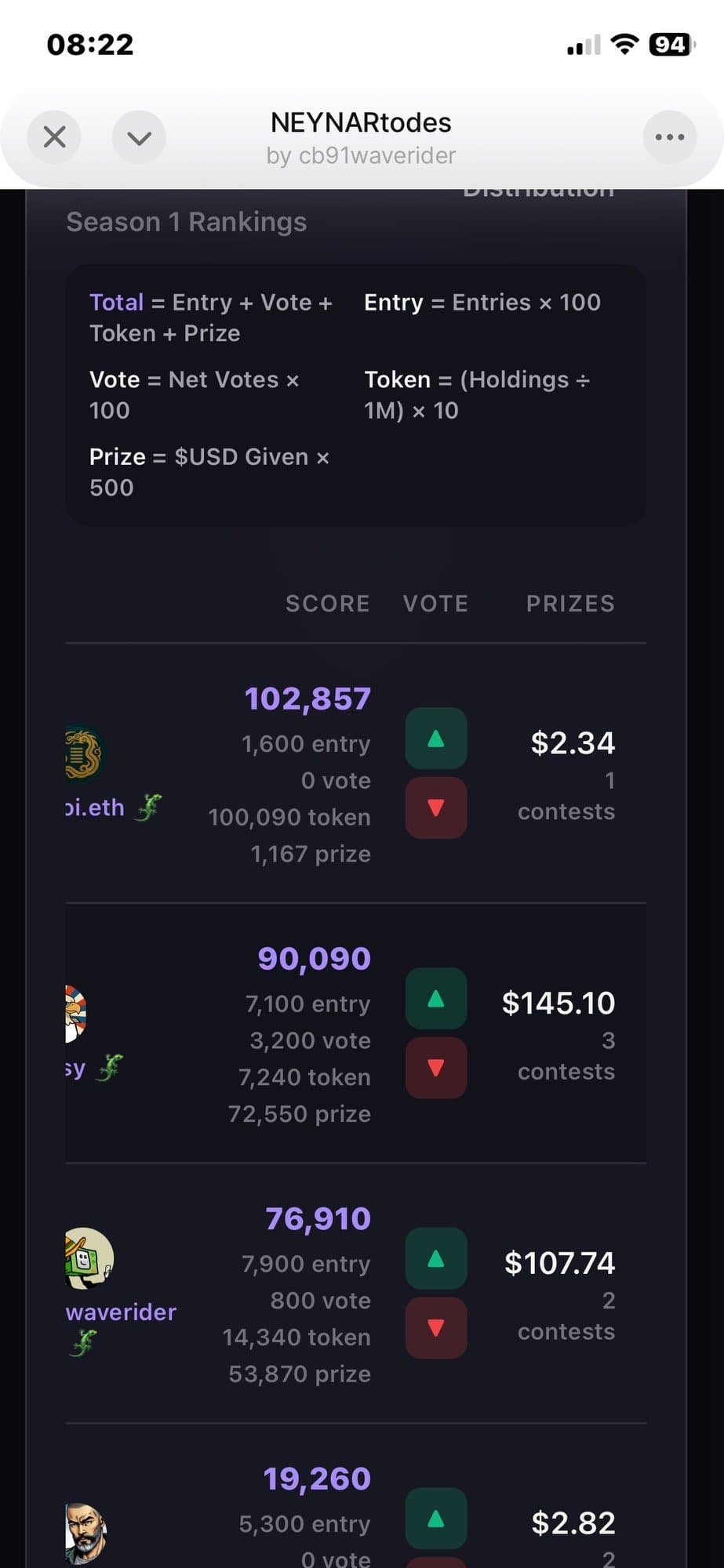This screenshot has width=724, height=1568.
Task: Downvote waverider in the rankings
Action: [x=436, y=1328]
